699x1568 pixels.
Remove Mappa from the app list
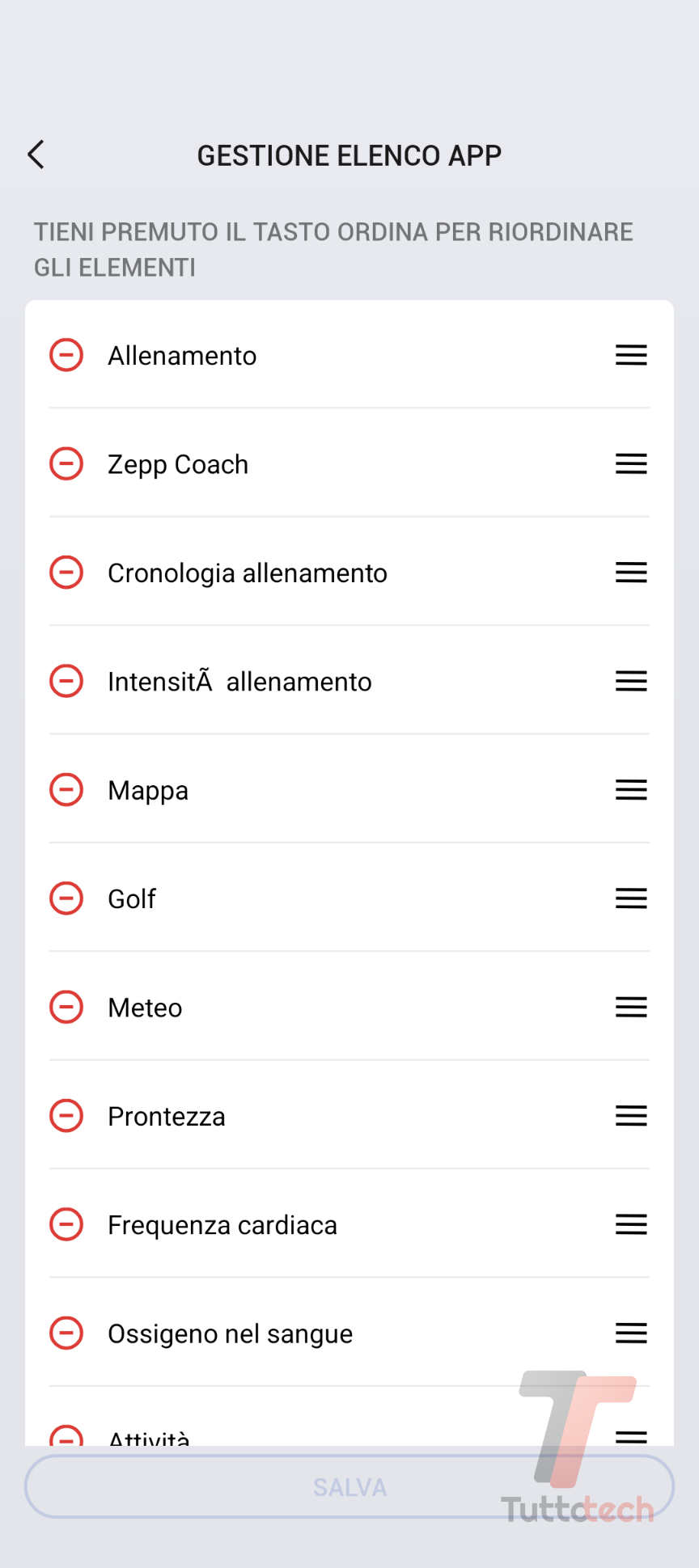point(66,790)
